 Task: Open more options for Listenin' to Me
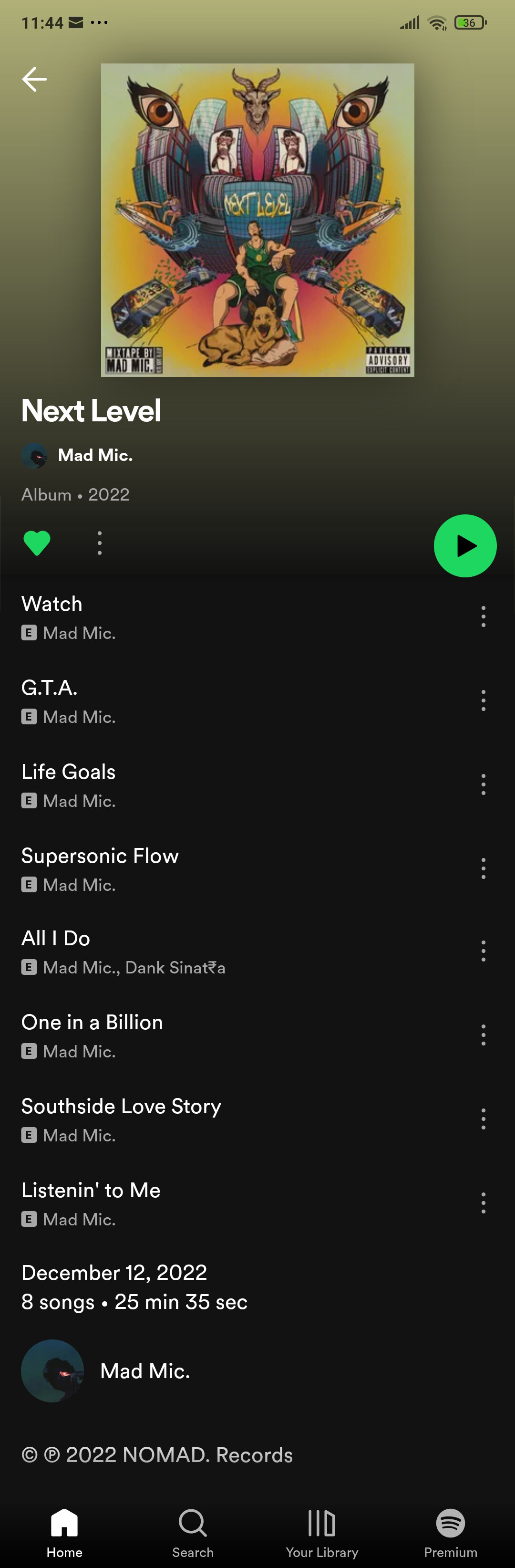483,1203
